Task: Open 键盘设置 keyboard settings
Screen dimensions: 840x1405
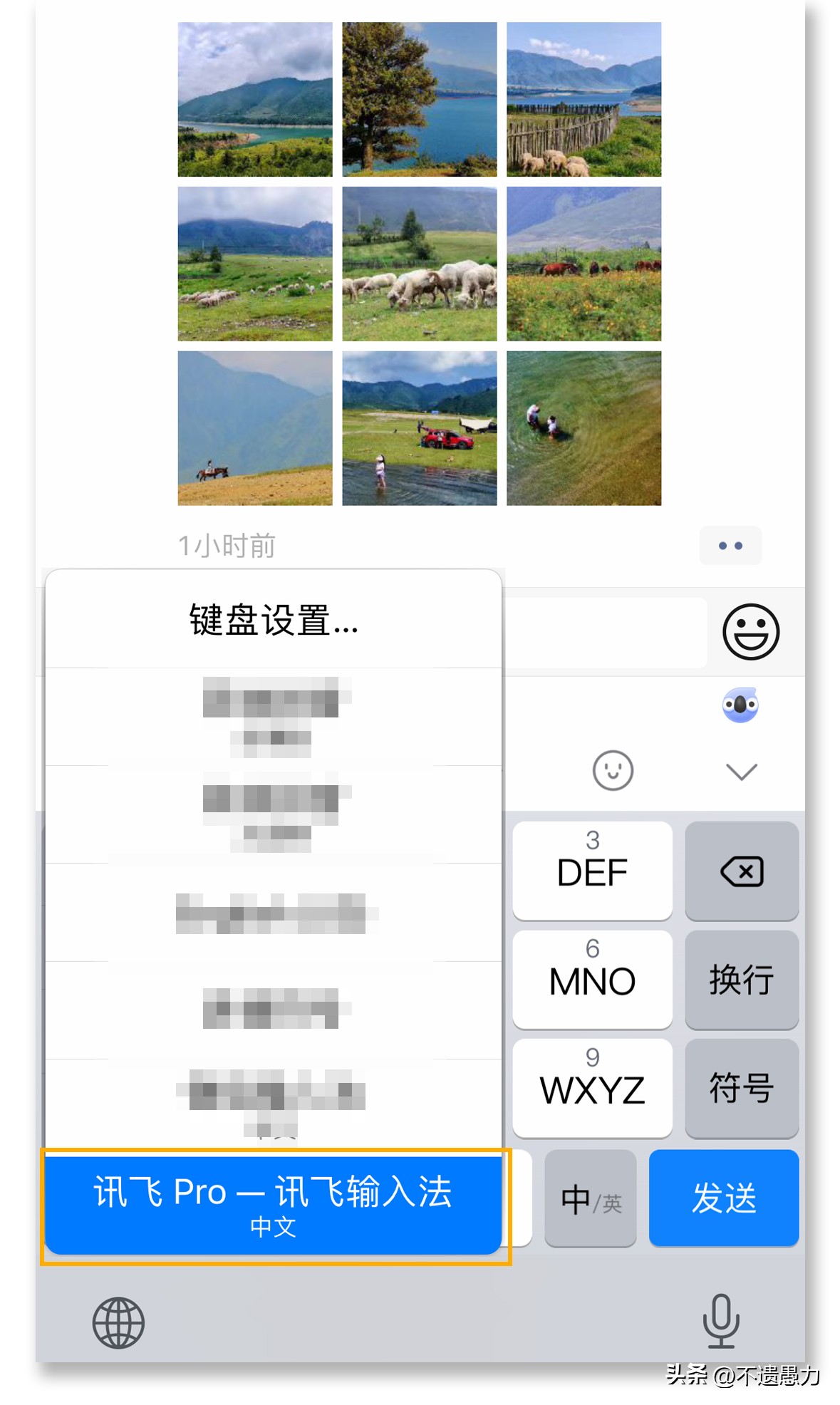Action: (x=273, y=621)
